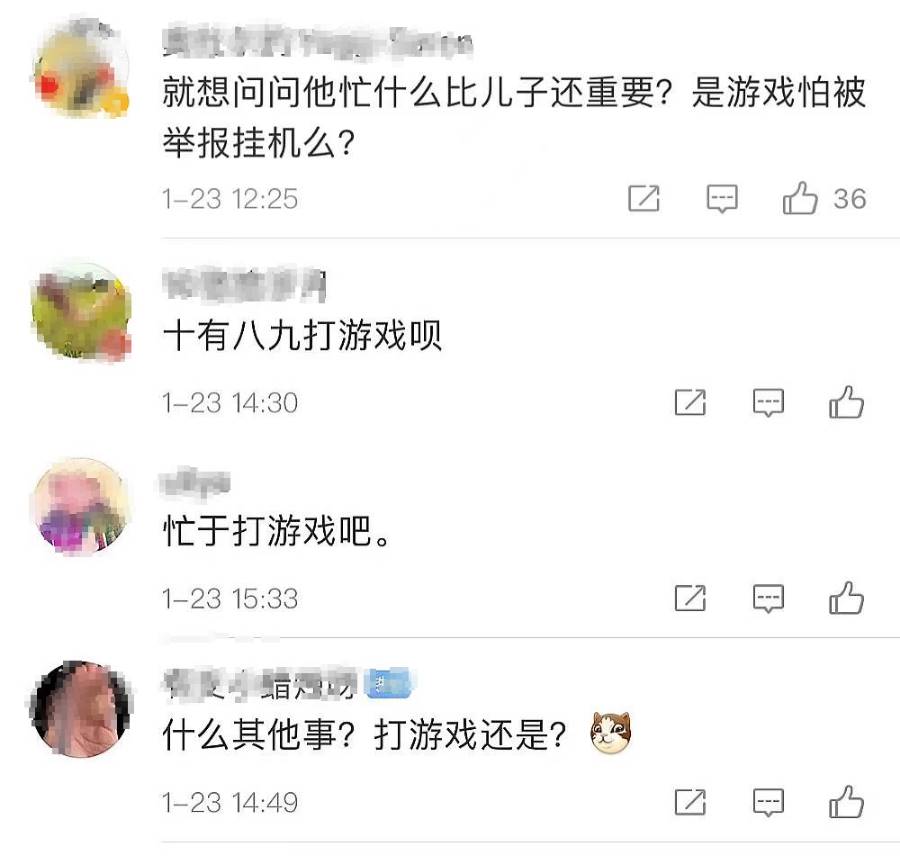Open avatar of the '十有八九打游戏呗' commenter
Screen dimensions: 900x857
click(x=82, y=312)
